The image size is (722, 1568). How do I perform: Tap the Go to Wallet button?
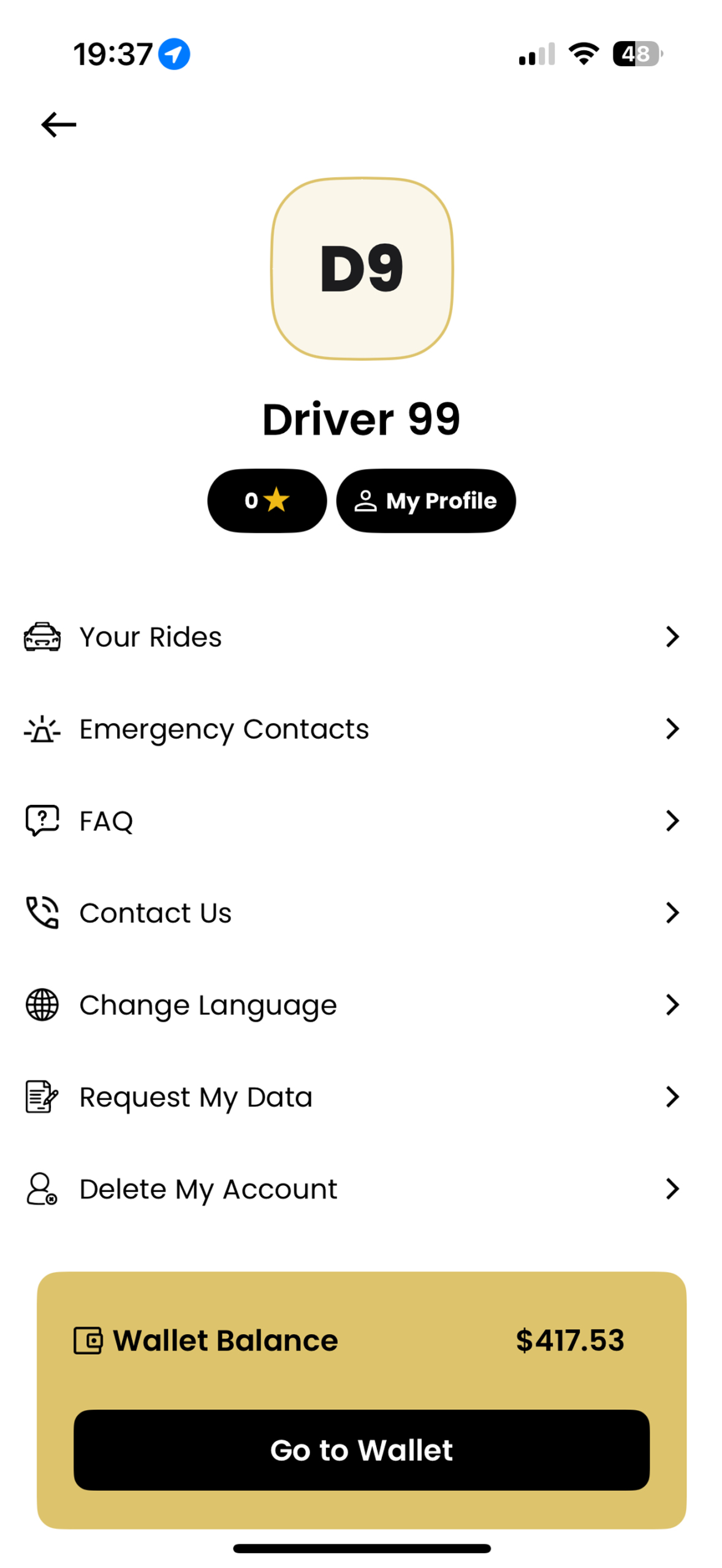(361, 1449)
